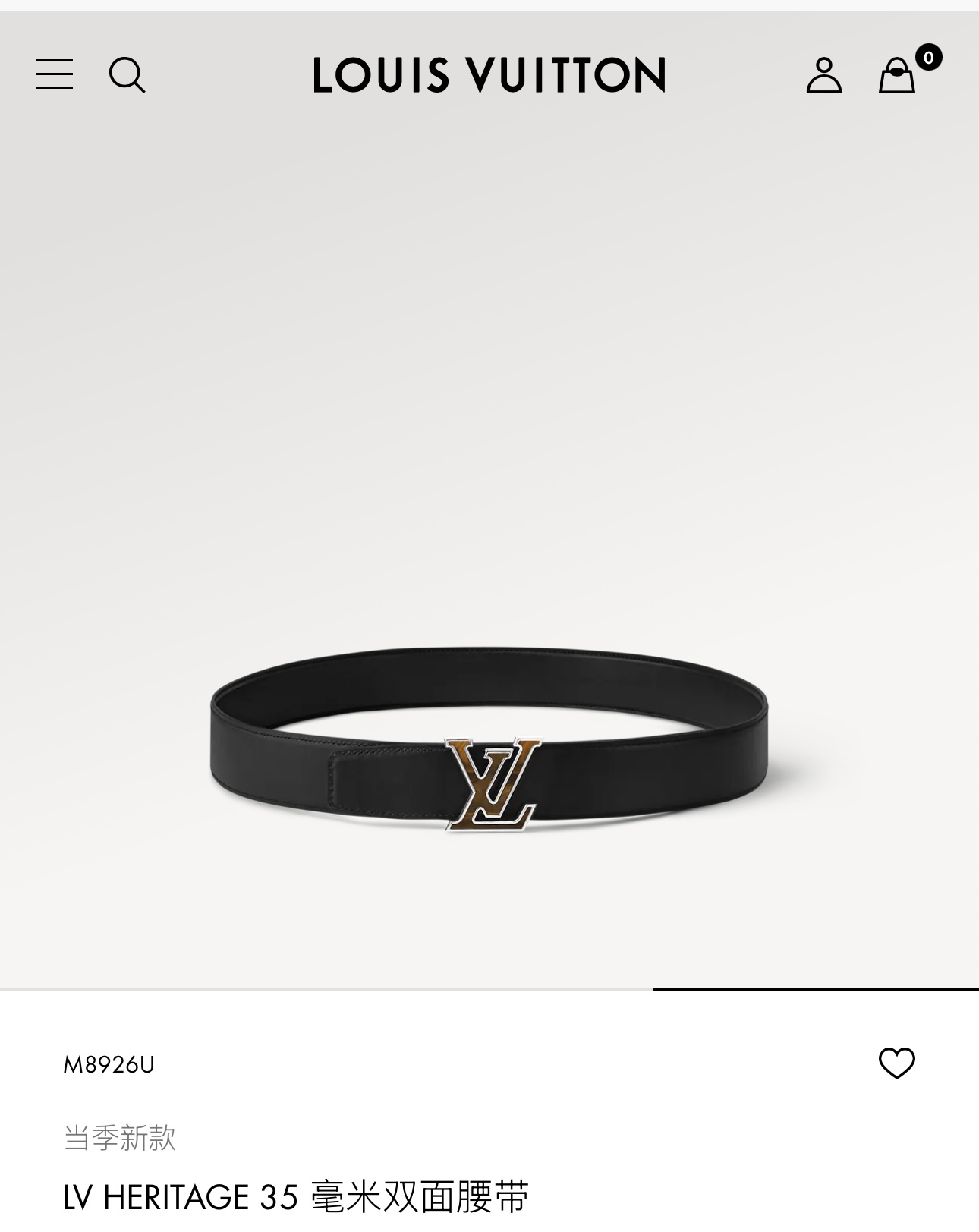Open the shopping bag icon
The image size is (979, 1232).
(x=899, y=76)
